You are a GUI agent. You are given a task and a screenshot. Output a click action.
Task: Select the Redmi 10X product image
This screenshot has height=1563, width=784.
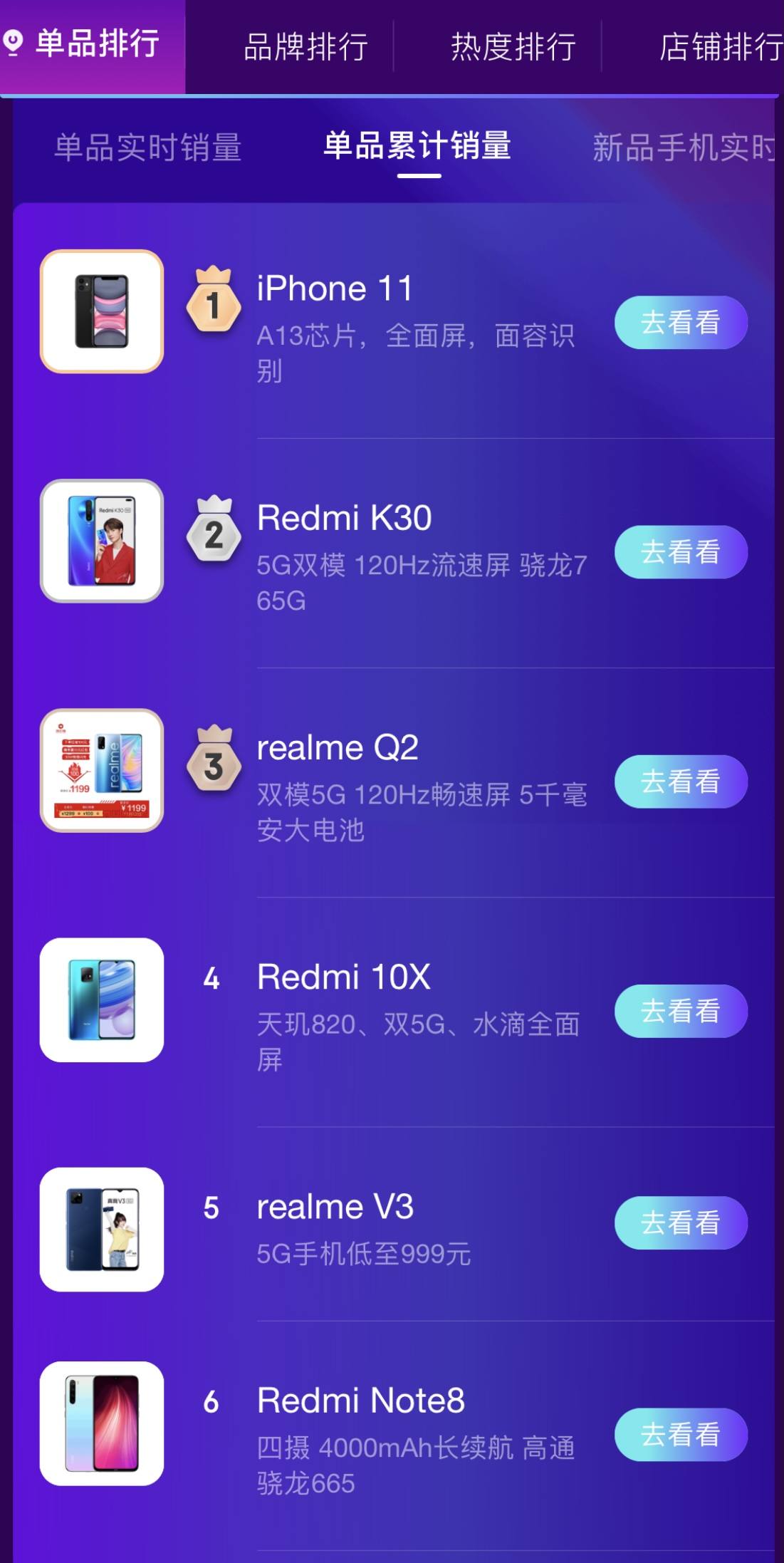coord(102,999)
